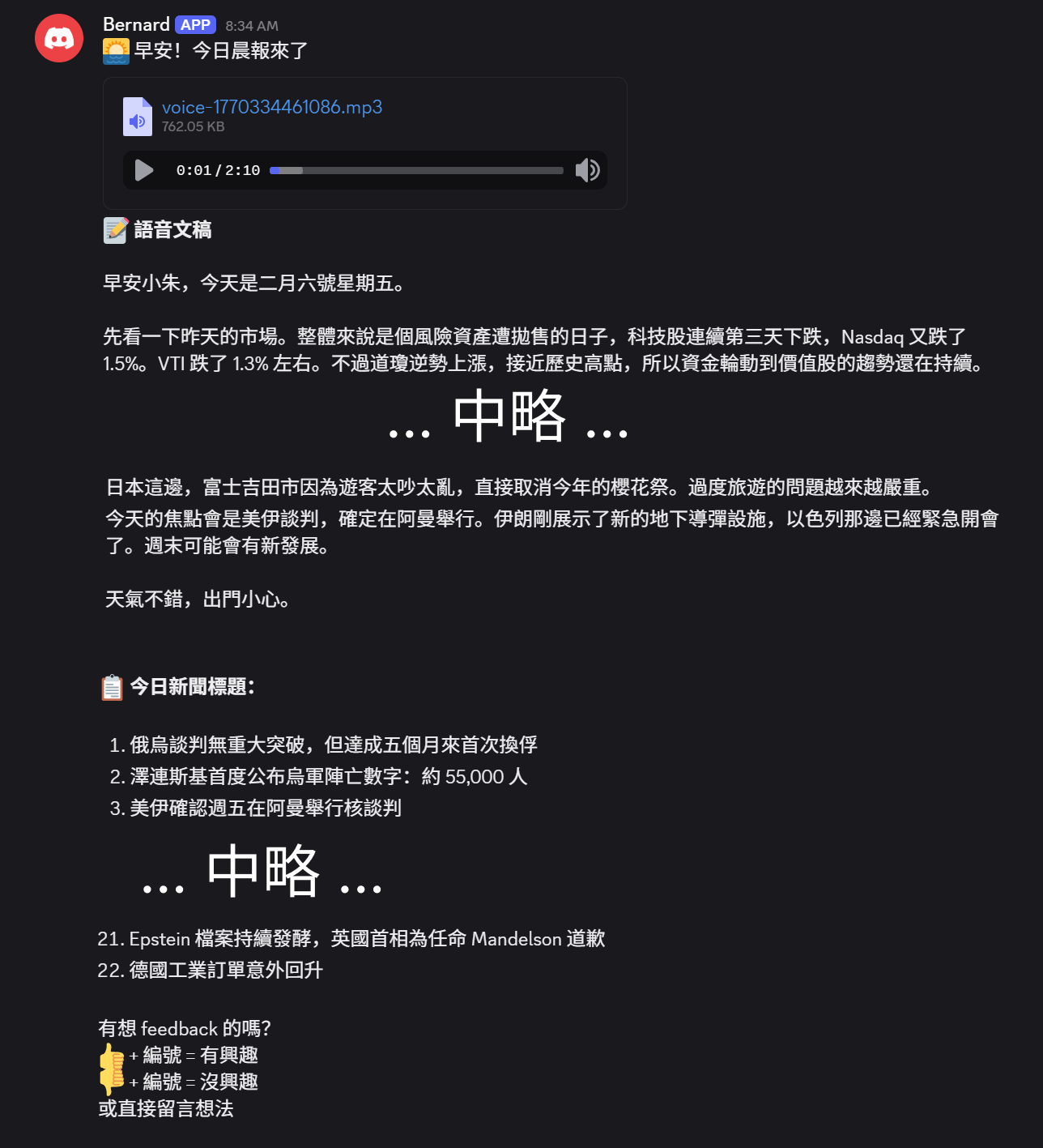Open the voice-1770334461086.mp3 file link
The image size is (1043, 1148).
(x=271, y=107)
